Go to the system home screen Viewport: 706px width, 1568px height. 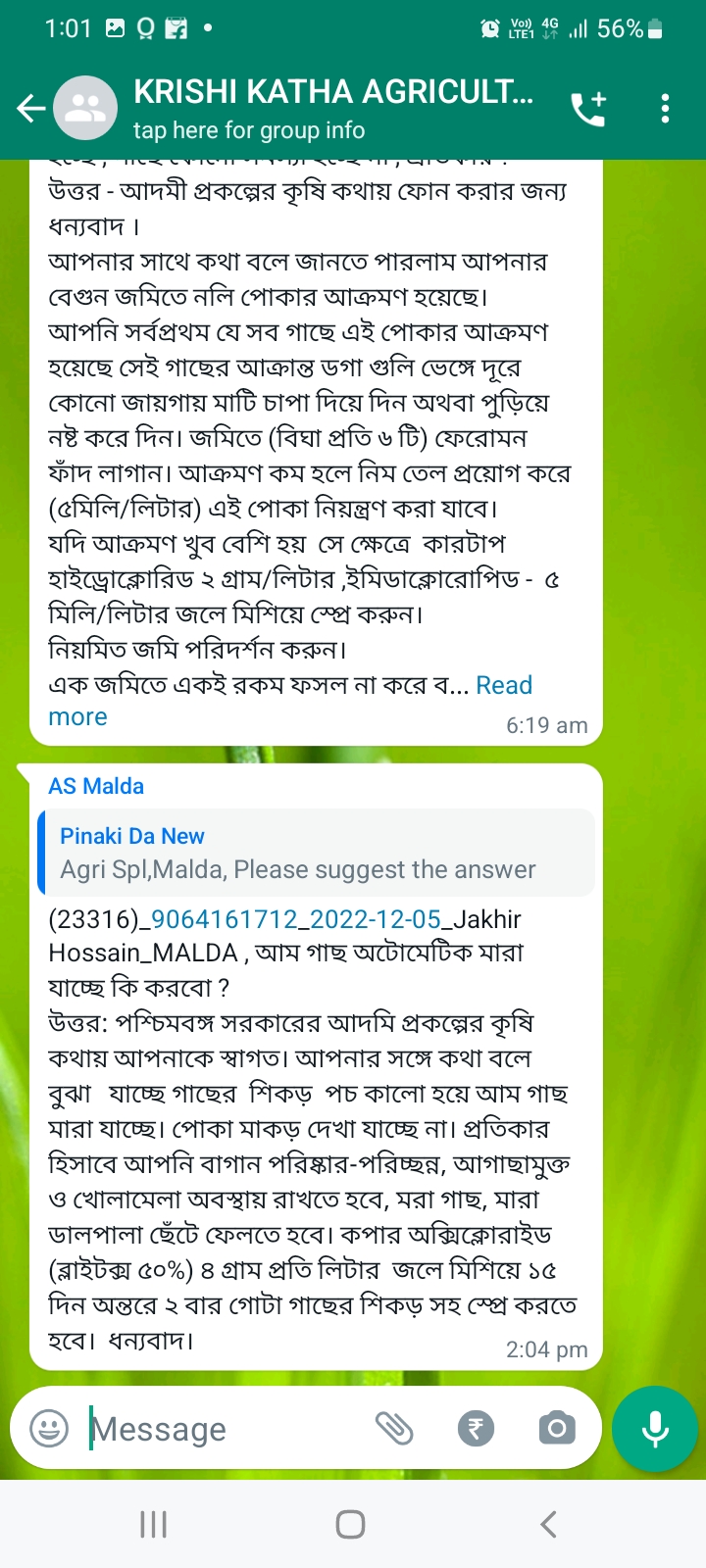coord(350,1524)
